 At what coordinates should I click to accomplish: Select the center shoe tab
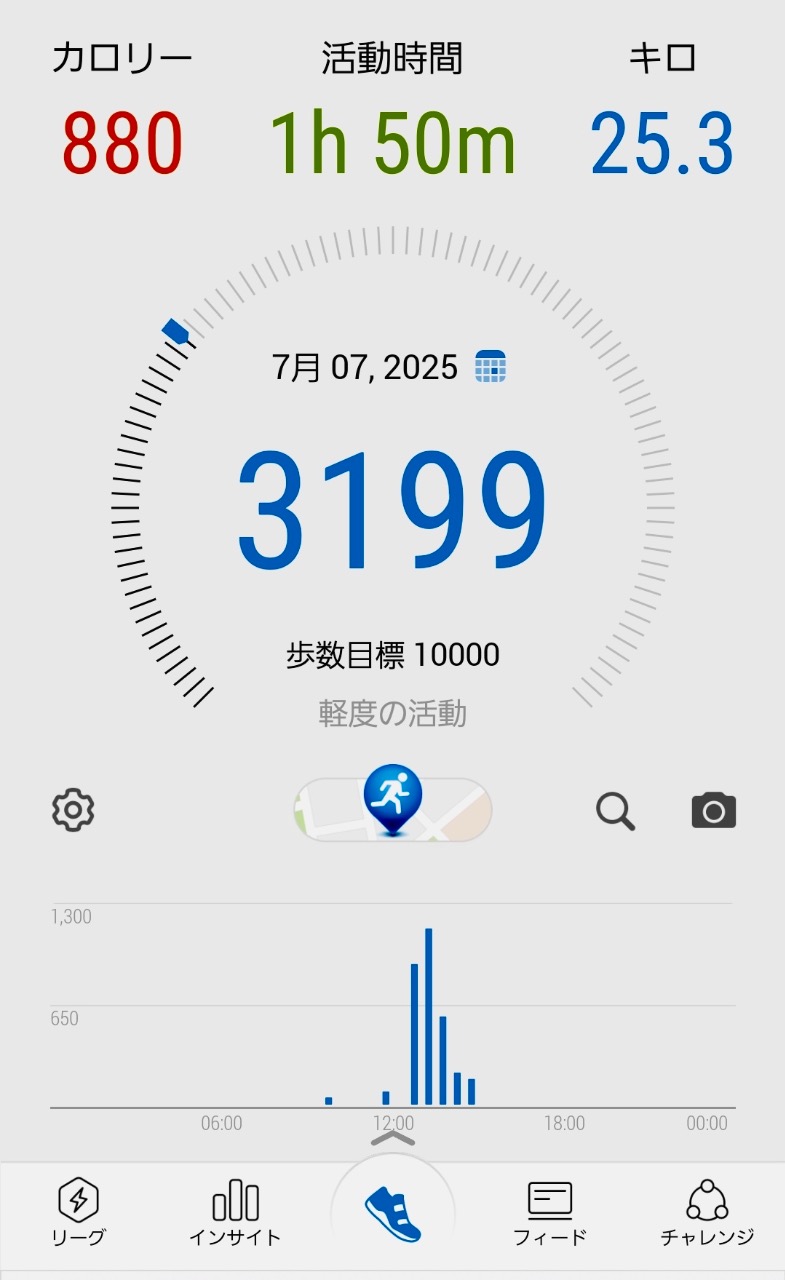393,1213
